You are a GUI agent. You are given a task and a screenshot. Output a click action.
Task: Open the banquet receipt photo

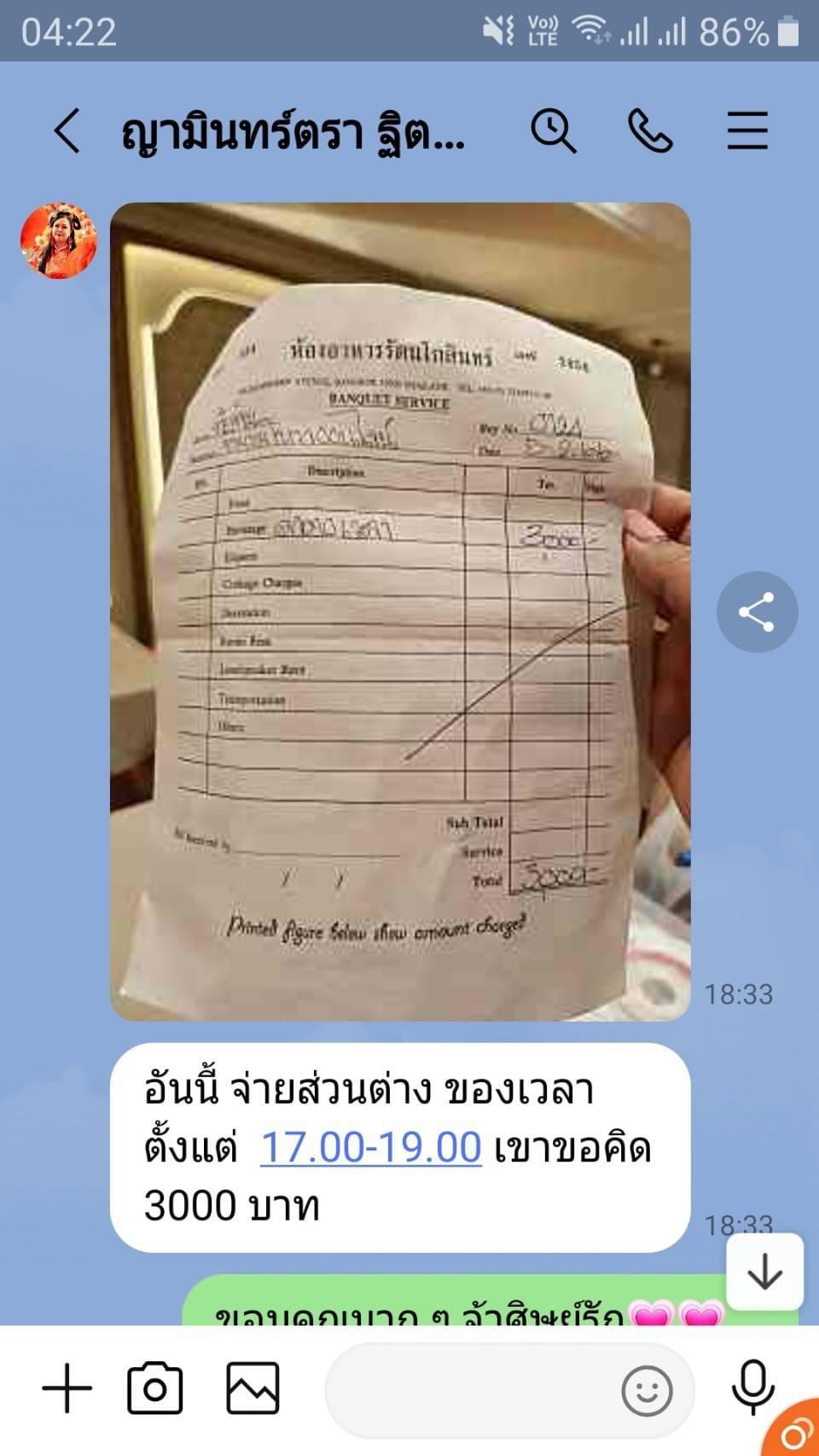(x=399, y=611)
